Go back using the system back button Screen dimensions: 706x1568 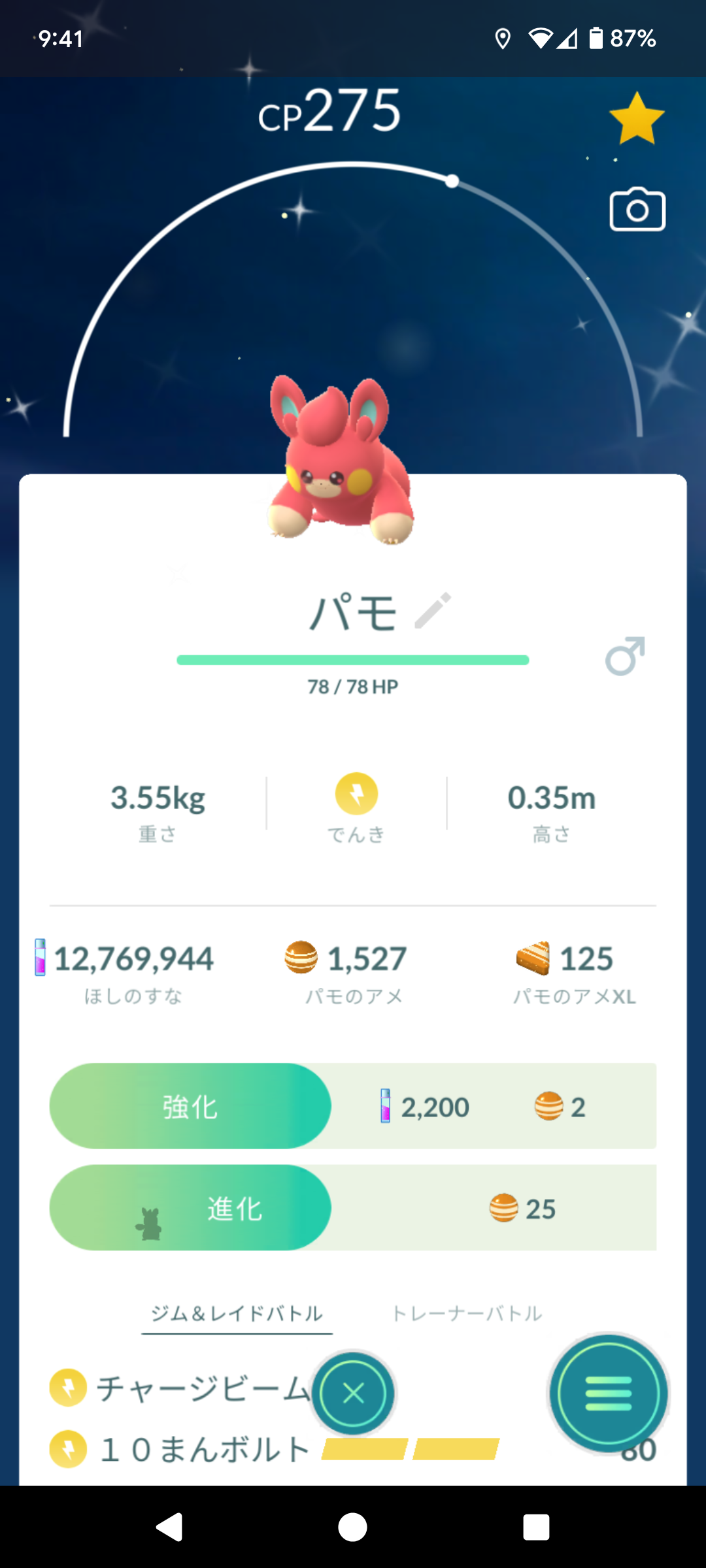pyautogui.click(x=170, y=1527)
